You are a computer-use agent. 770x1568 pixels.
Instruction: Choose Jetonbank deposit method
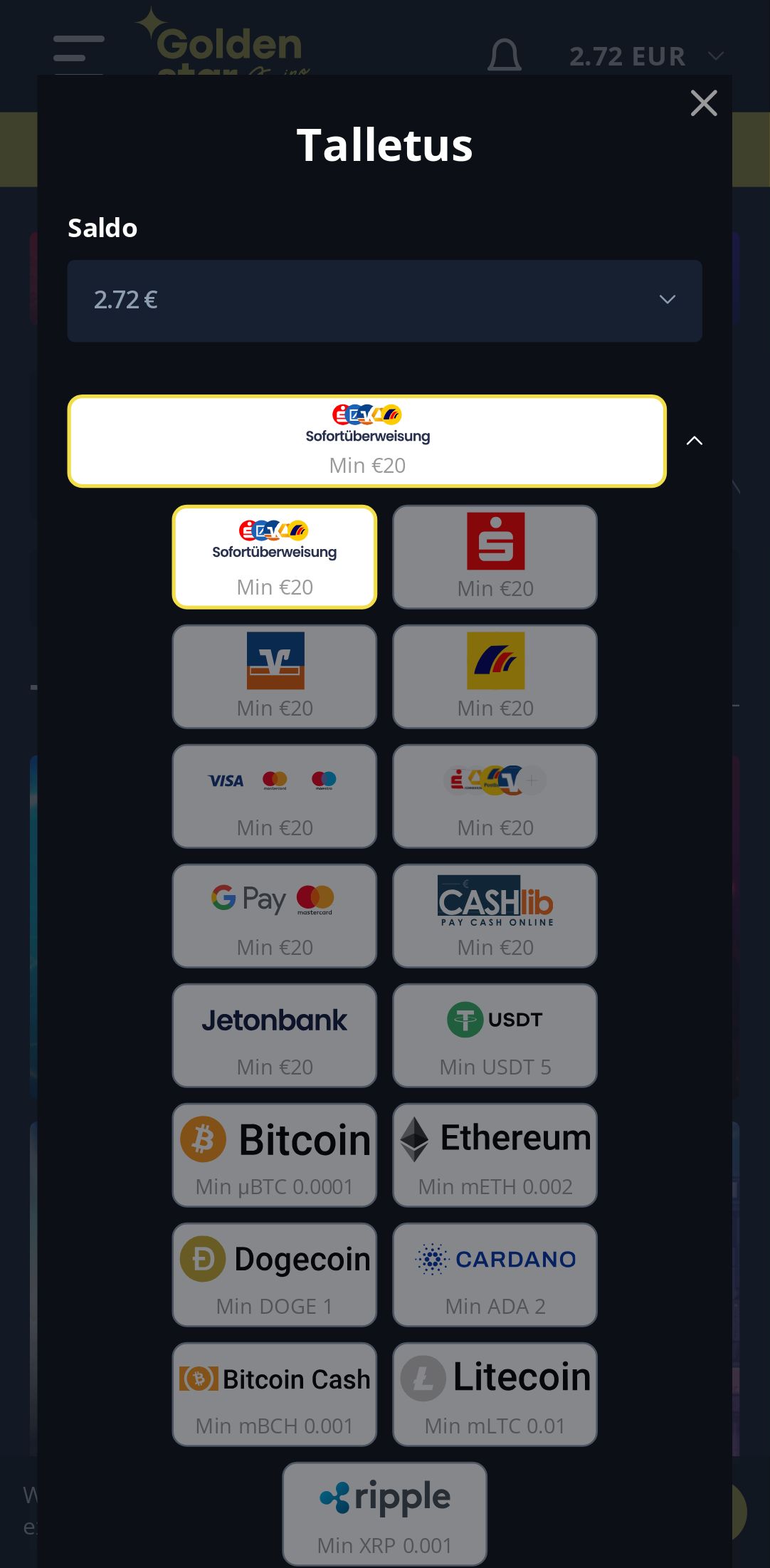point(275,1035)
